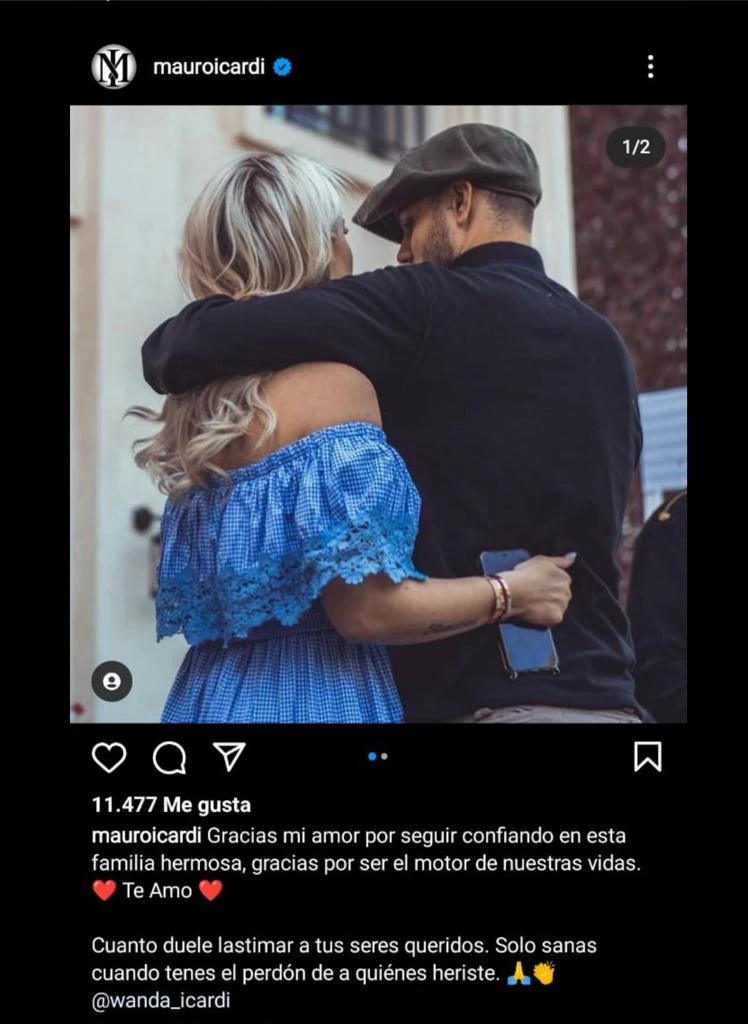Show tagged people on the photo
The image size is (748, 1024).
(112, 681)
